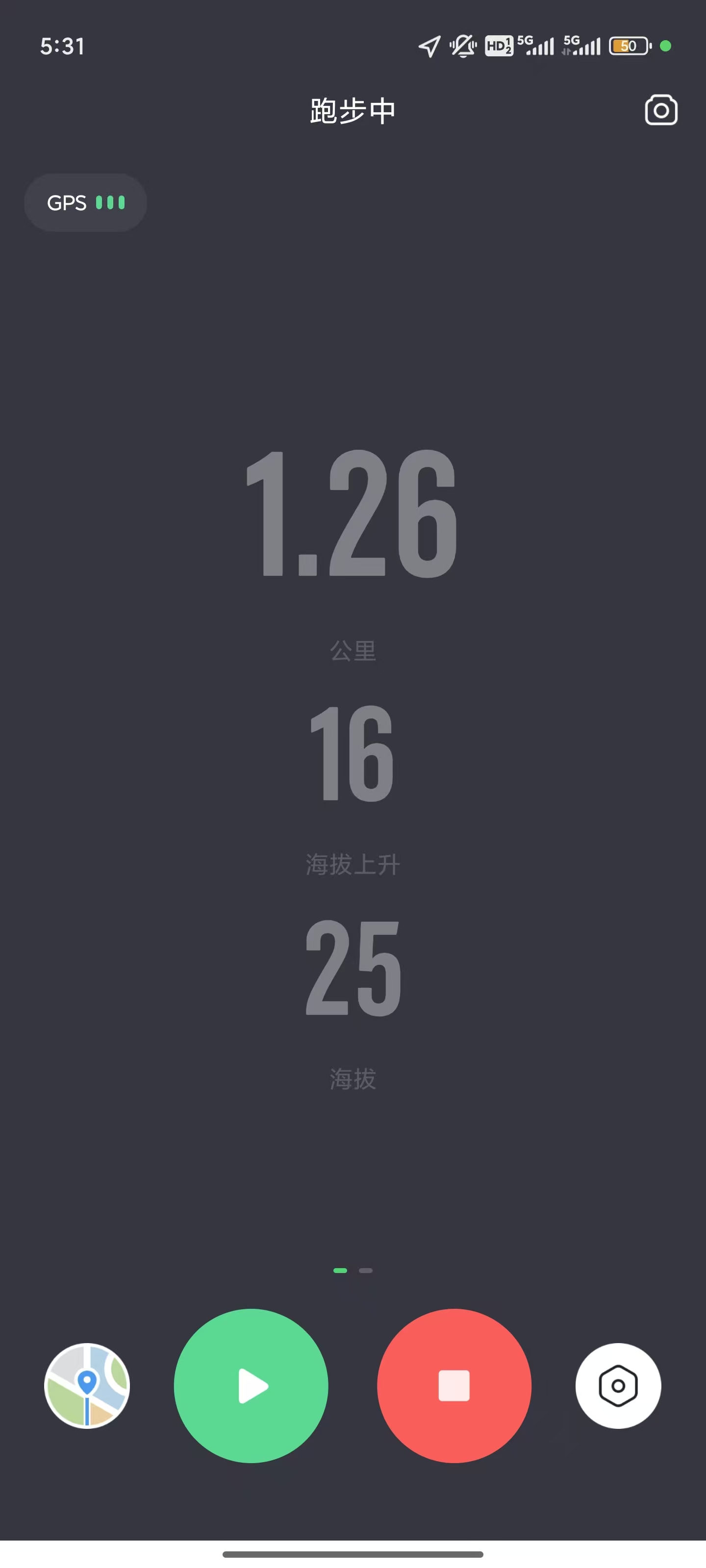
Task: Resume the run with the green play button
Action: tap(251, 1385)
